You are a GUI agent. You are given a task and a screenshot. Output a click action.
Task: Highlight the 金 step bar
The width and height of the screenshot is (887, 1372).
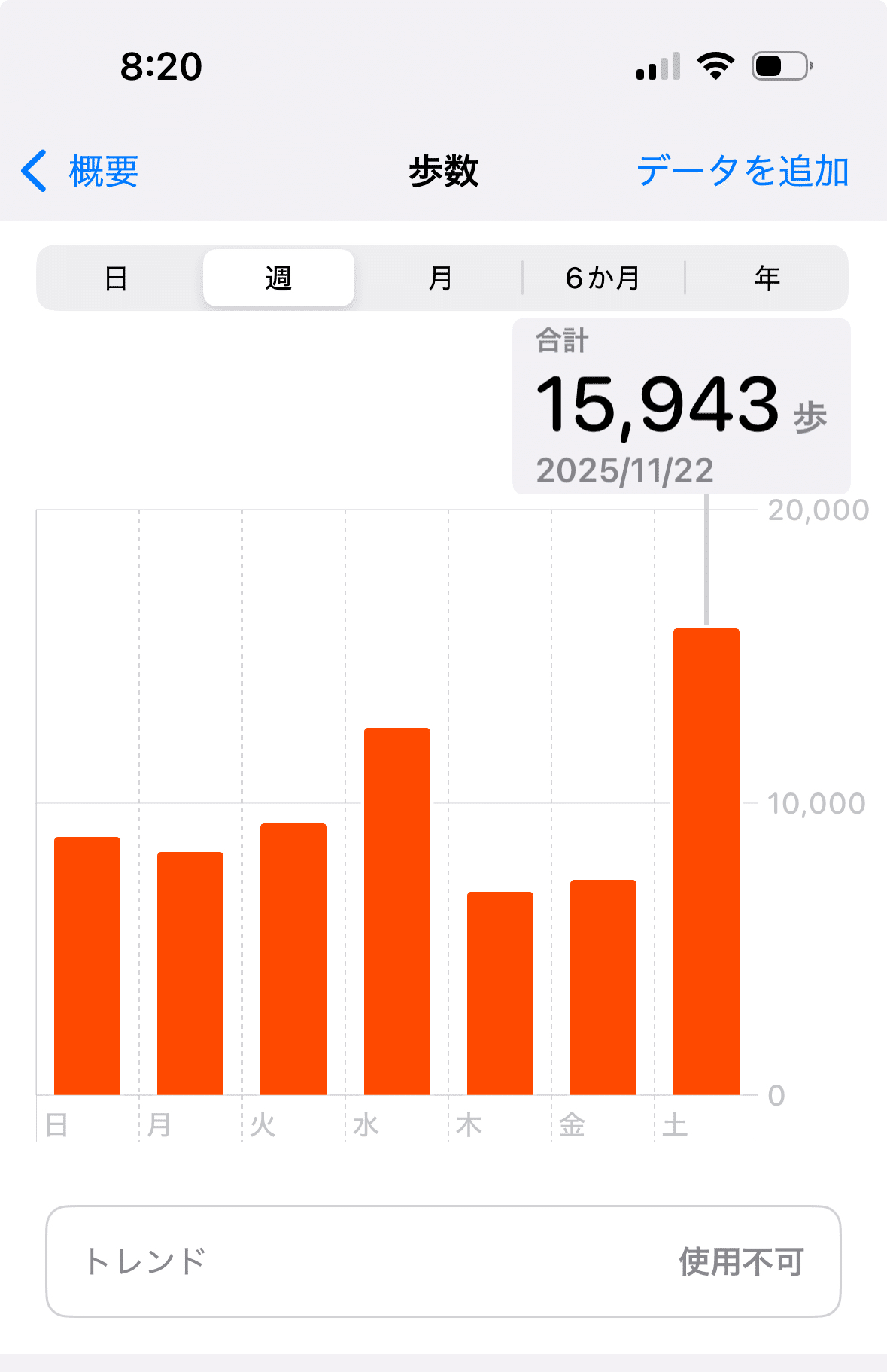click(x=603, y=987)
